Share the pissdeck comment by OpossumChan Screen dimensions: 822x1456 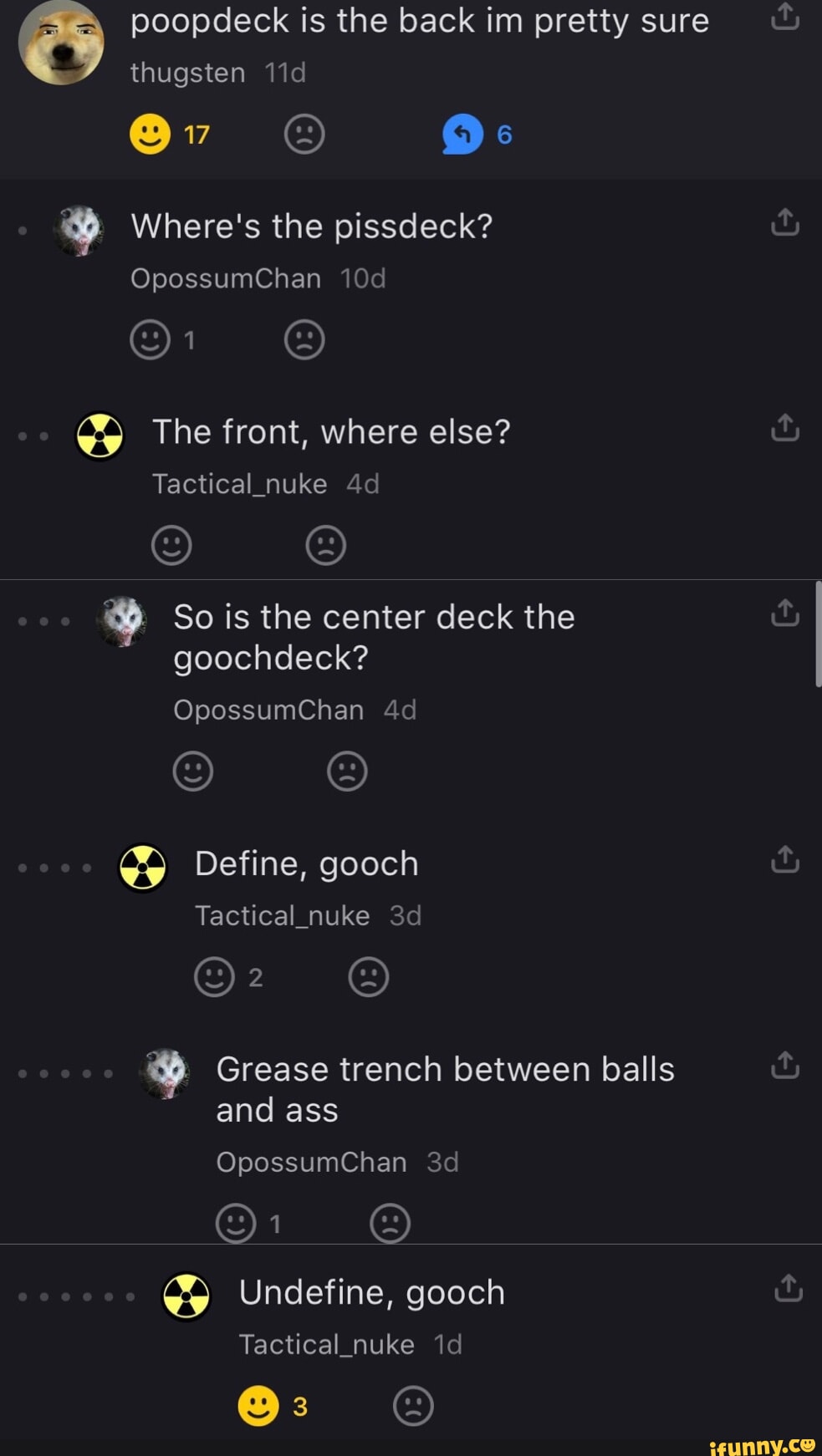(784, 221)
